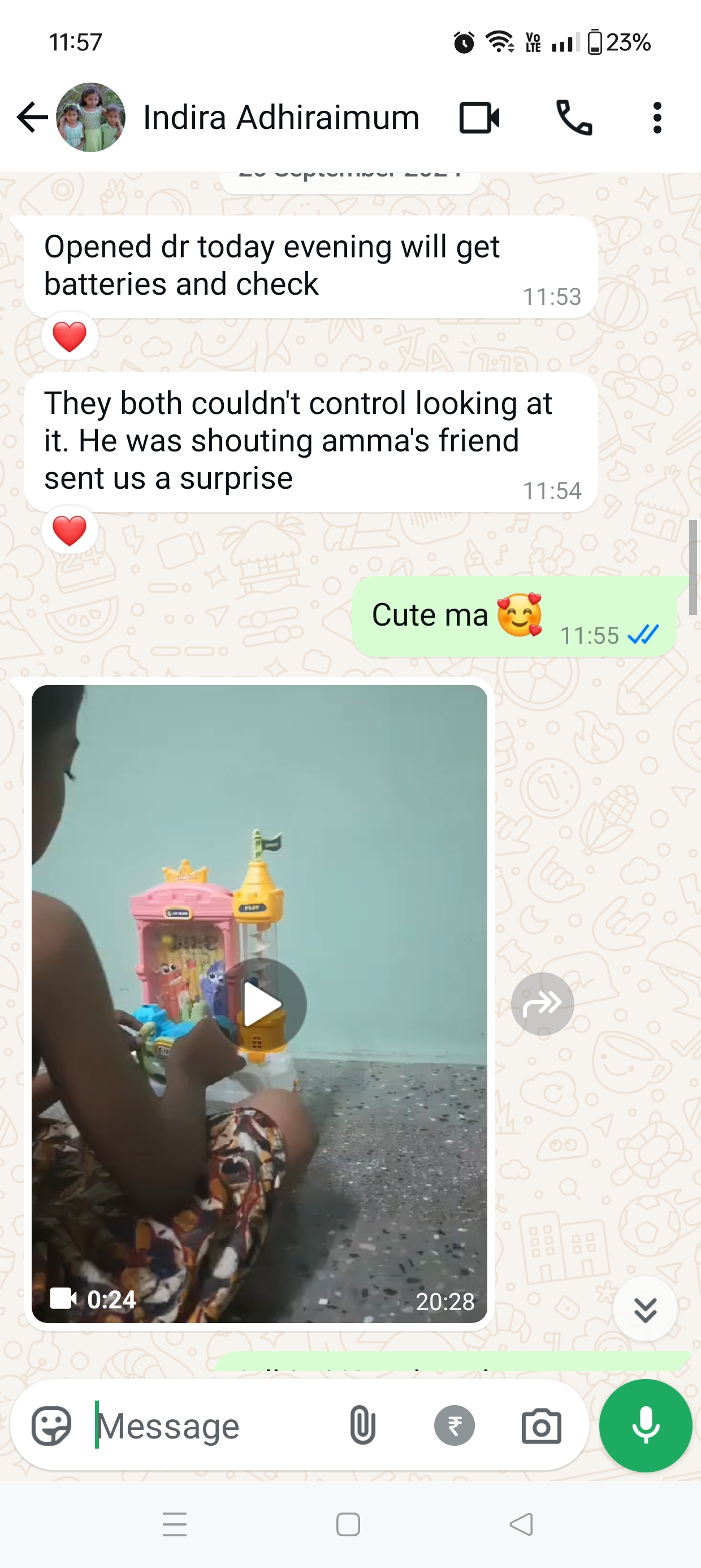View heart reaction on the 11:54 message
Image resolution: width=701 pixels, height=1568 pixels.
[x=70, y=530]
